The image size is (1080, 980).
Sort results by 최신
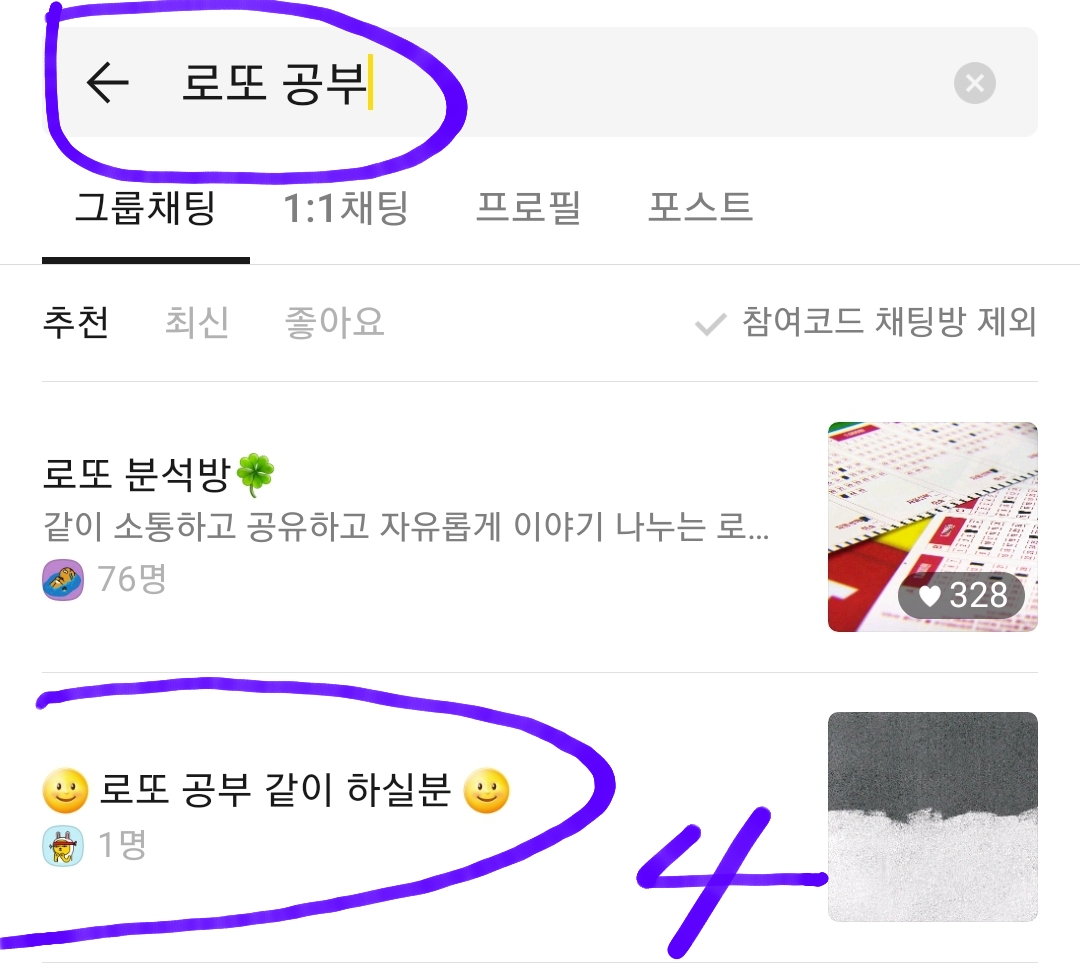pyautogui.click(x=197, y=323)
